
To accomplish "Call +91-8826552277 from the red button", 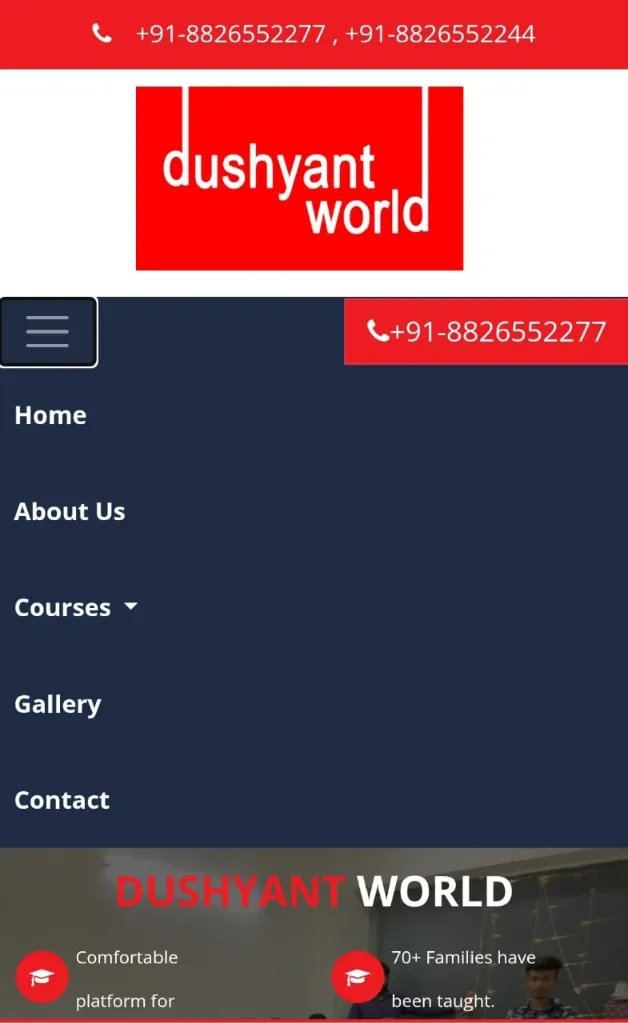I will 486,332.
